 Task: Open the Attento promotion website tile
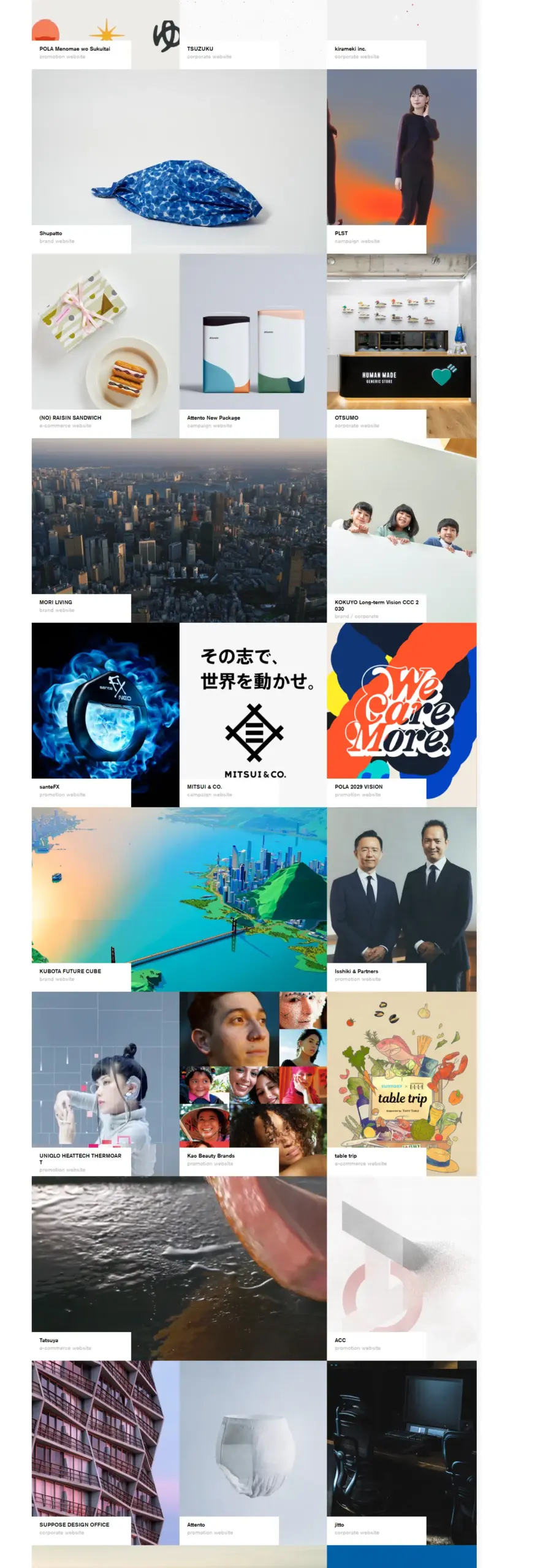click(x=253, y=1452)
